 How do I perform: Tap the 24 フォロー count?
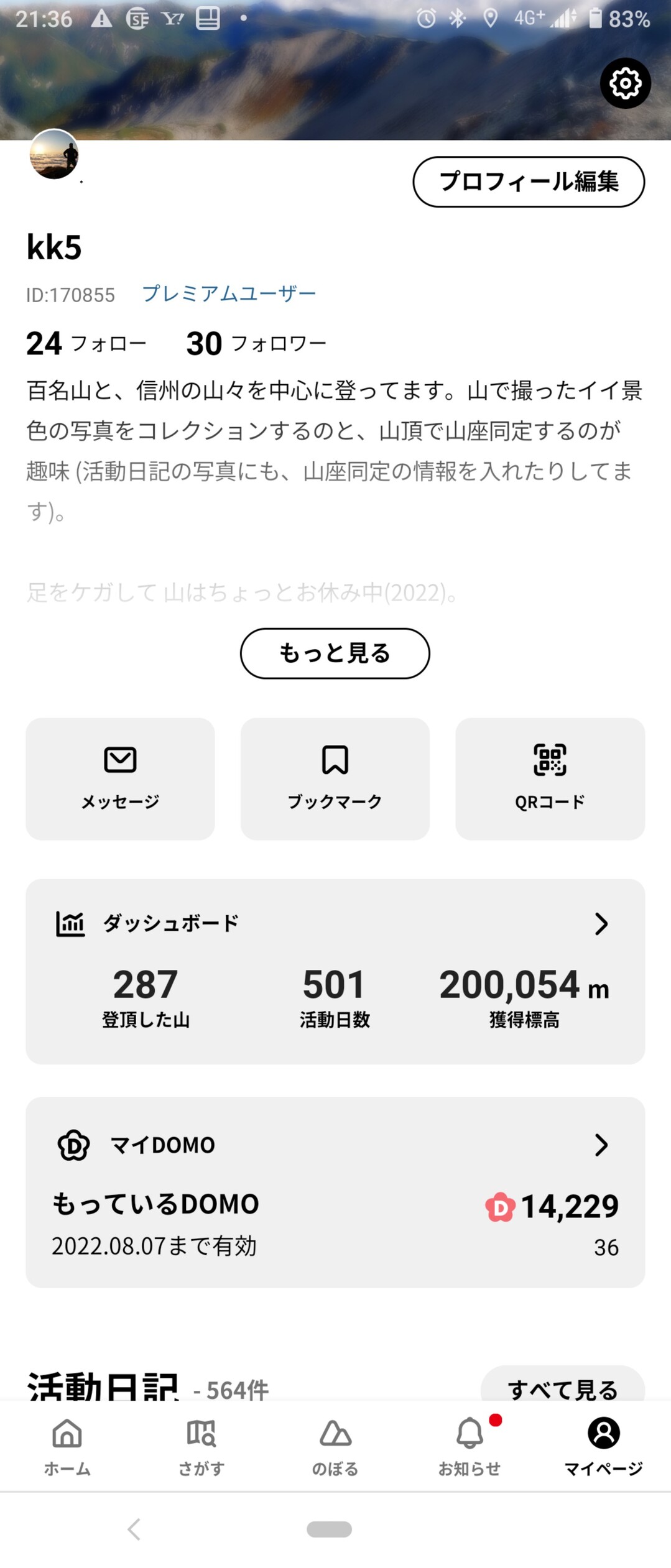pos(86,343)
